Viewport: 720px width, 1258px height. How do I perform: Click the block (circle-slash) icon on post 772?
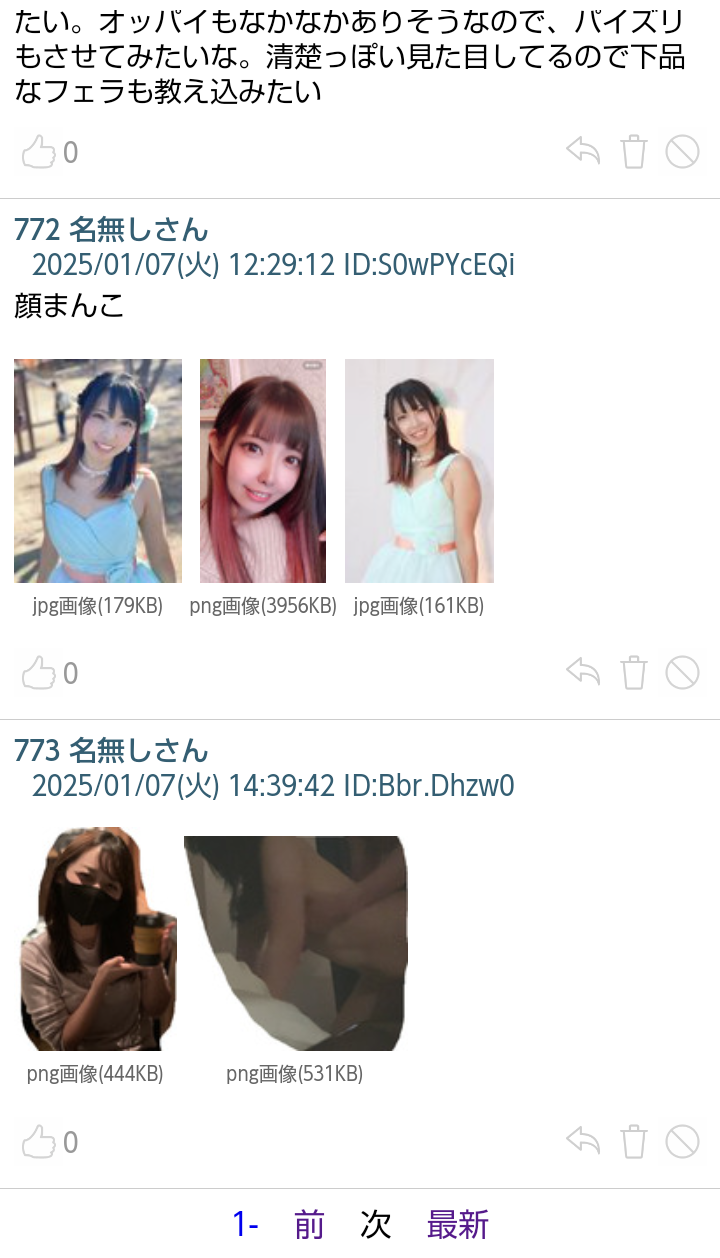683,672
